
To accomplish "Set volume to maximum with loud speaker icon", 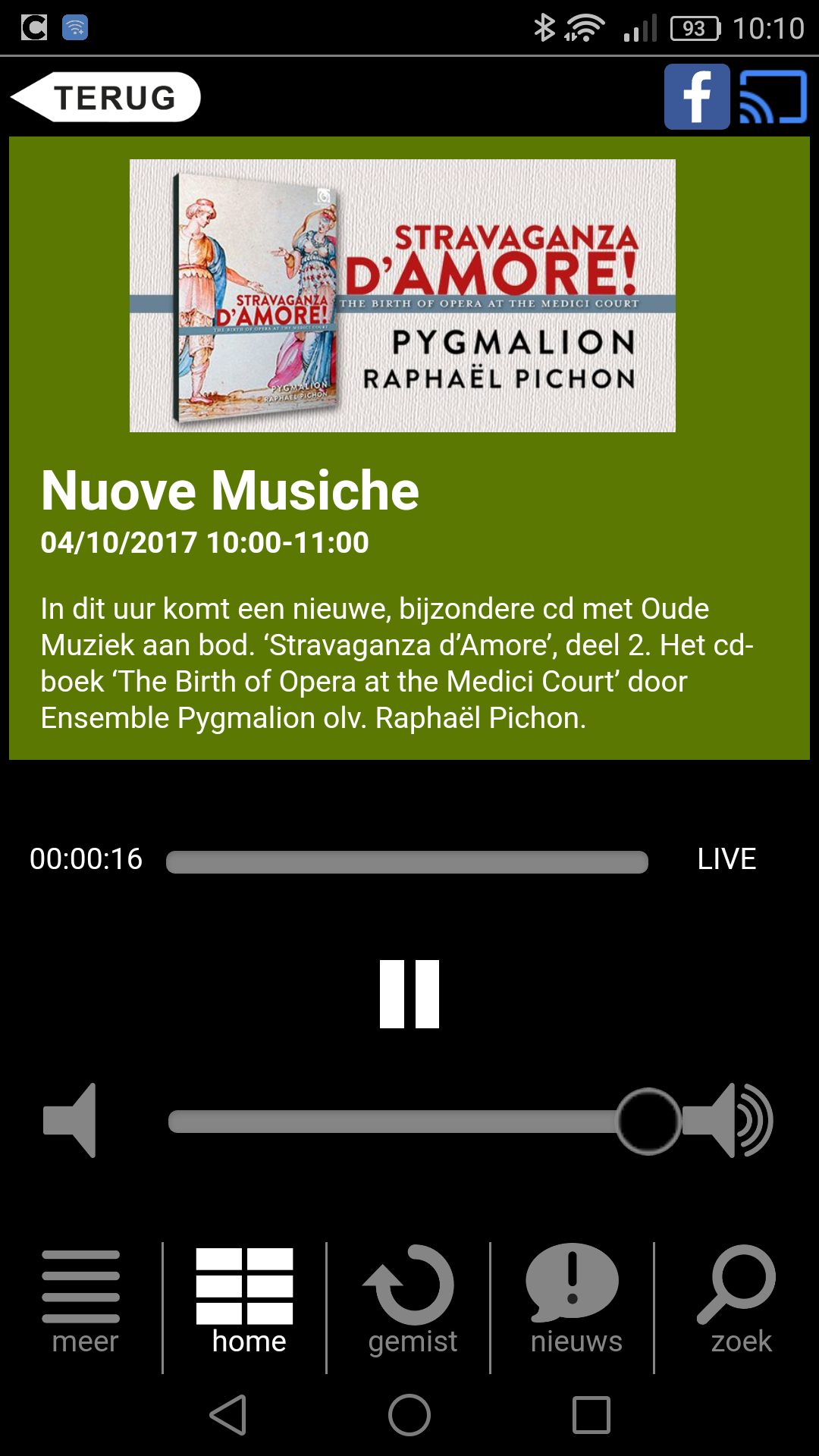I will tap(728, 1120).
